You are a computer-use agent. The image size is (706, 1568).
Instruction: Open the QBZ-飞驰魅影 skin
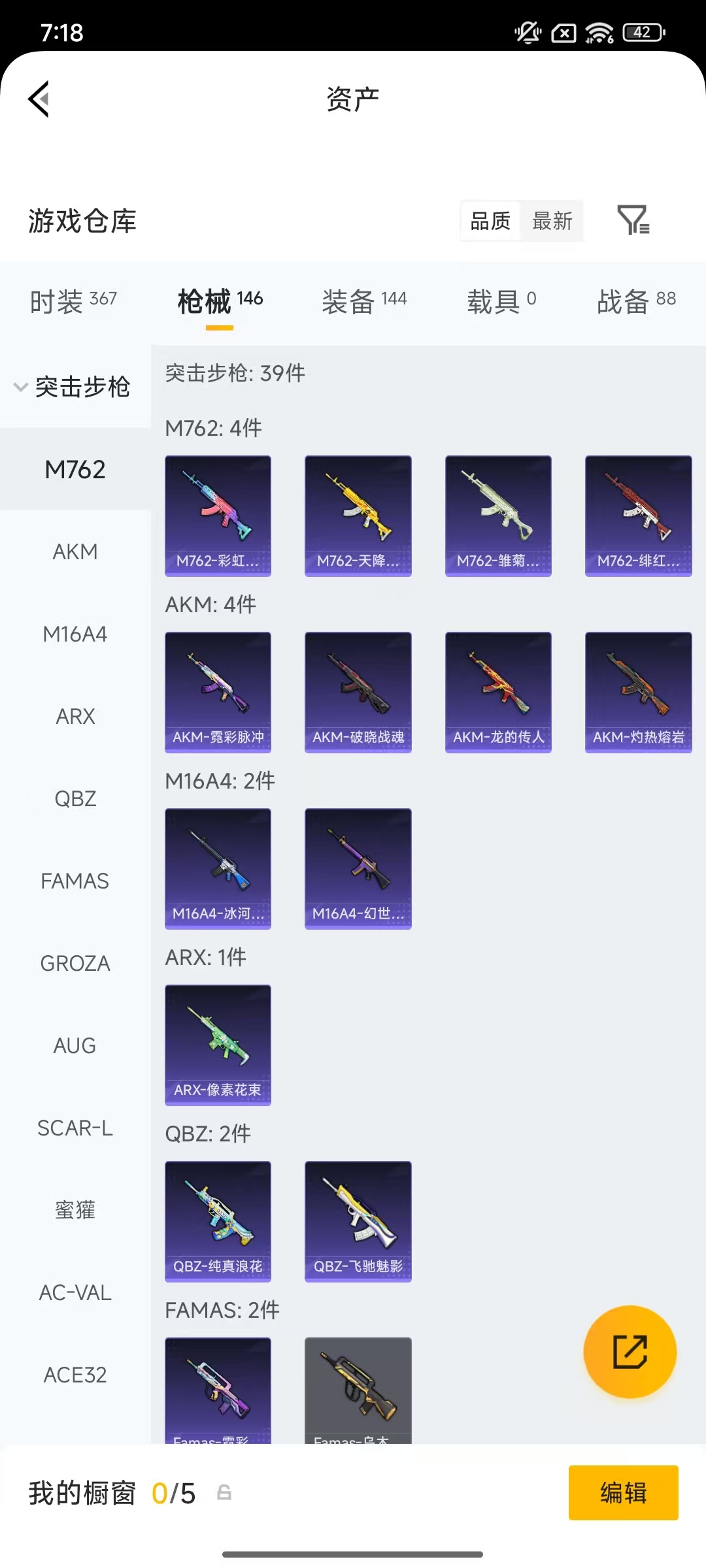(x=358, y=1221)
